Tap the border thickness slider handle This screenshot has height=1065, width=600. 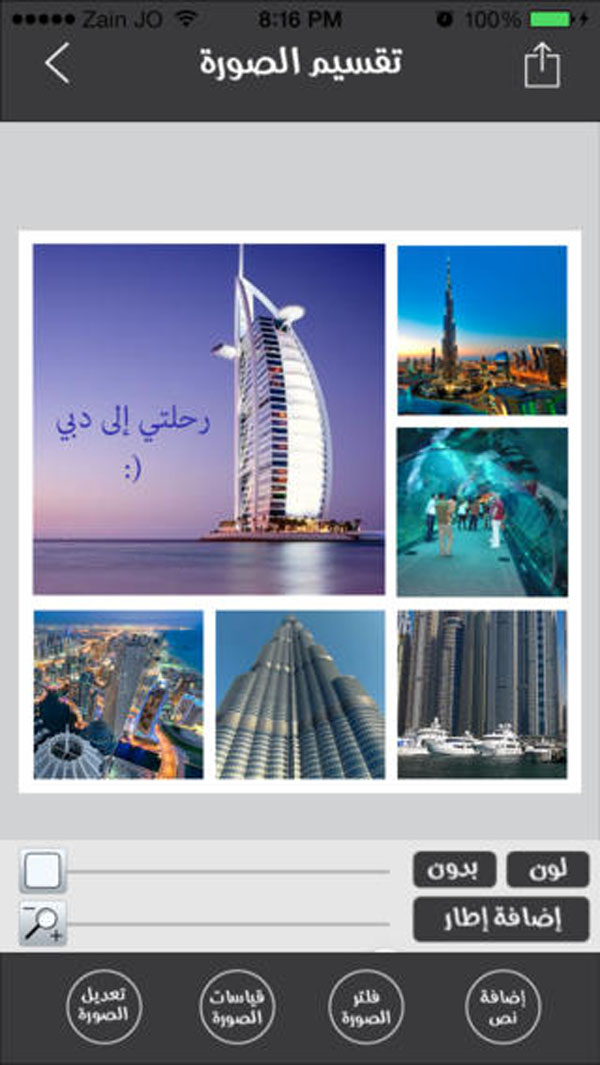point(43,871)
